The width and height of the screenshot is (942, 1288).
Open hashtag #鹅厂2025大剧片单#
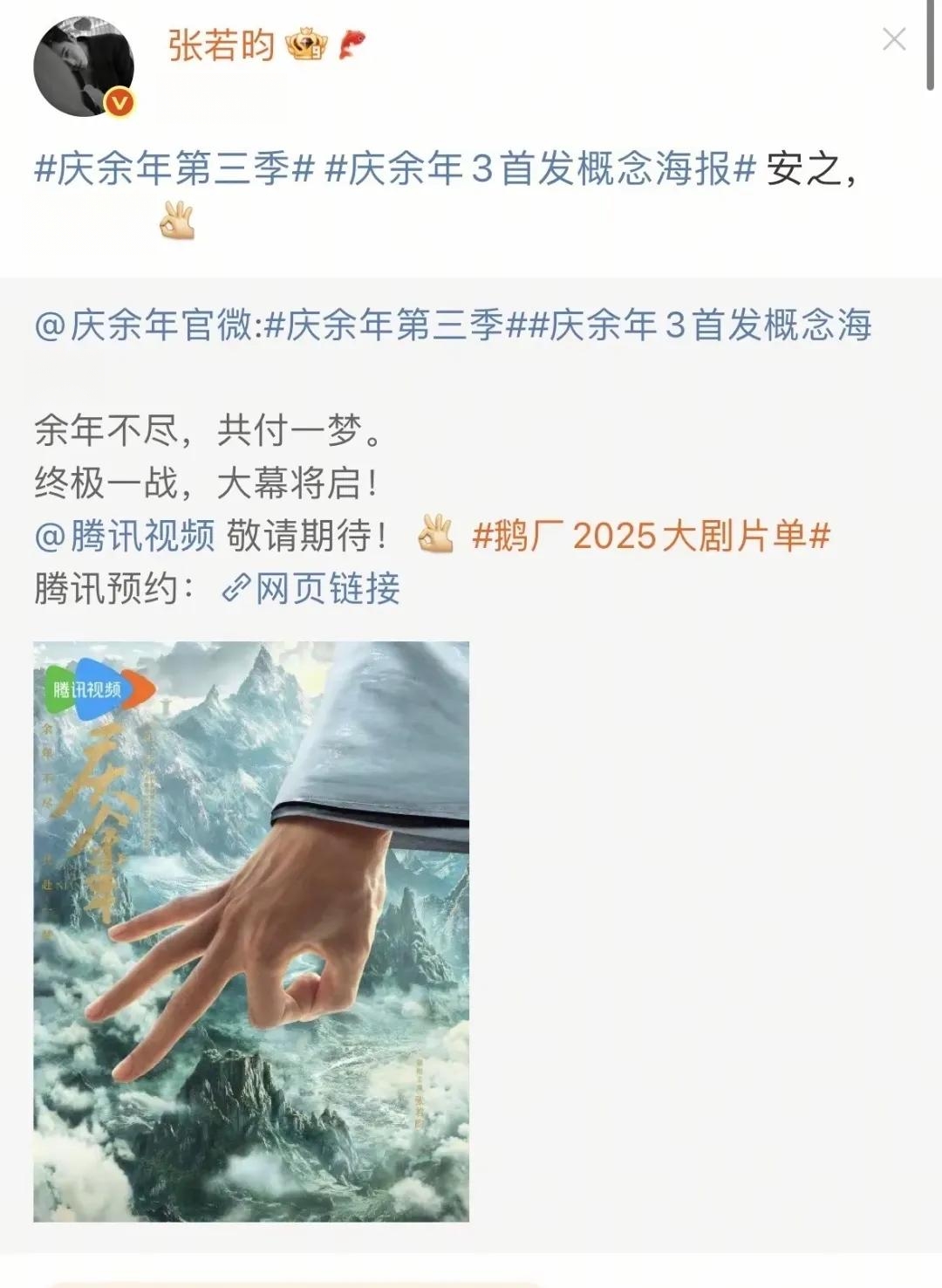pyautogui.click(x=651, y=535)
